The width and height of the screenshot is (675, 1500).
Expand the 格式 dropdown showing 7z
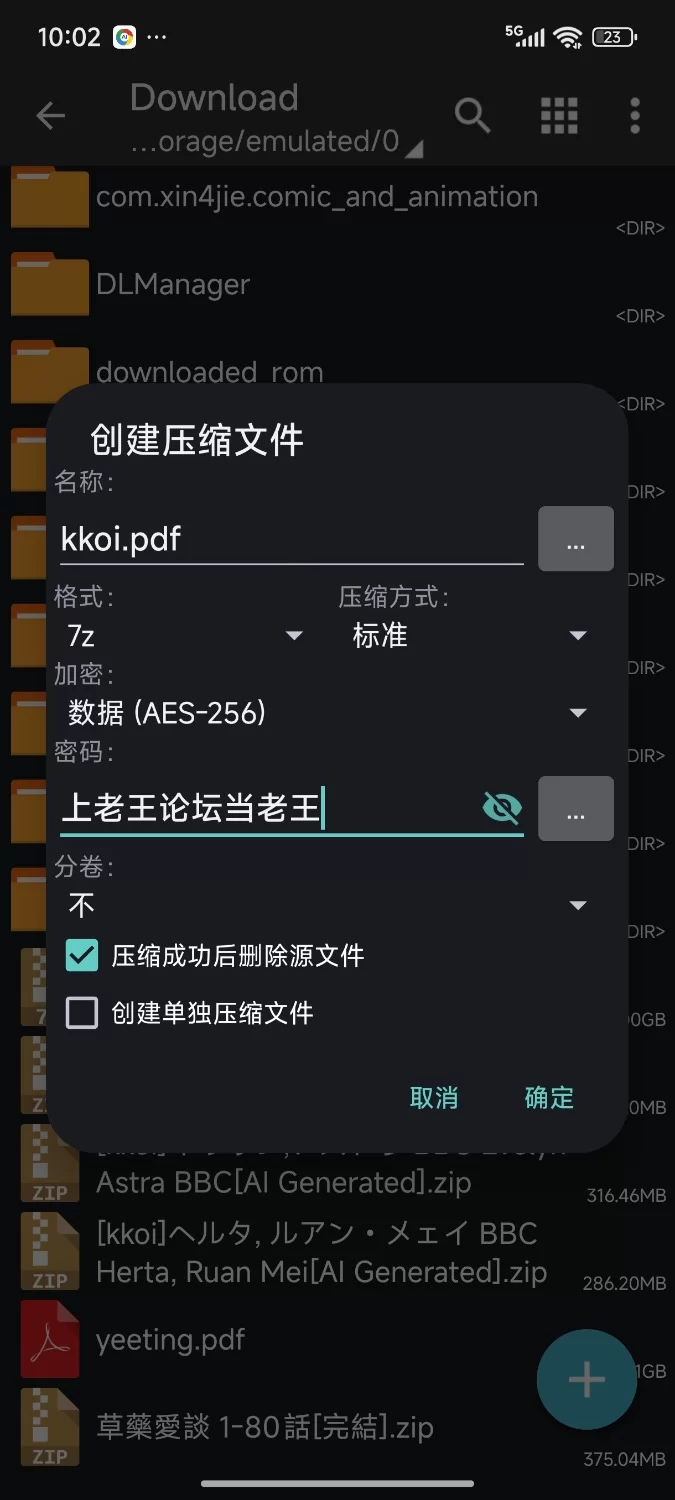coord(182,635)
